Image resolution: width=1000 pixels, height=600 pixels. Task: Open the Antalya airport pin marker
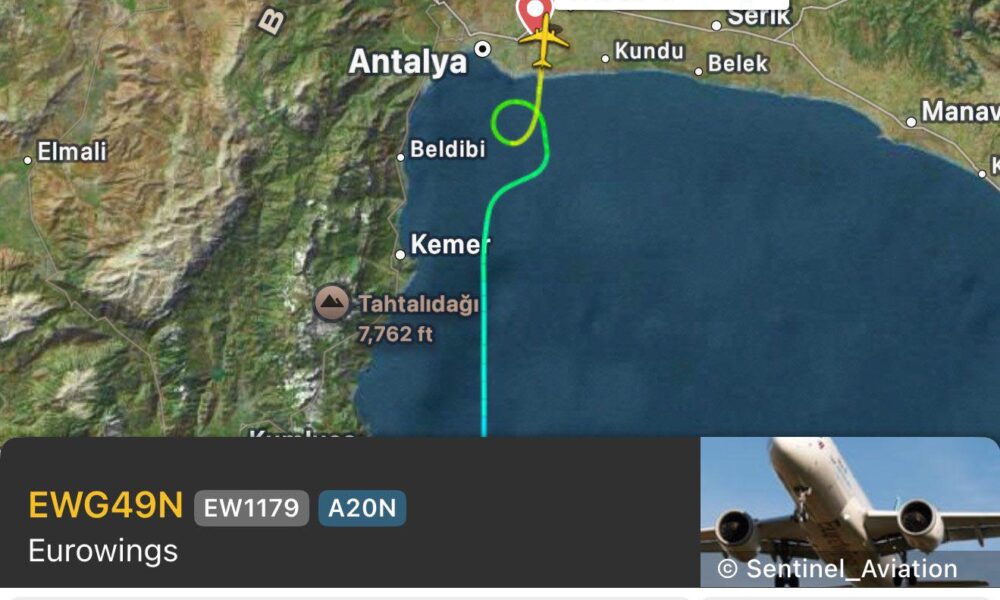[534, 12]
